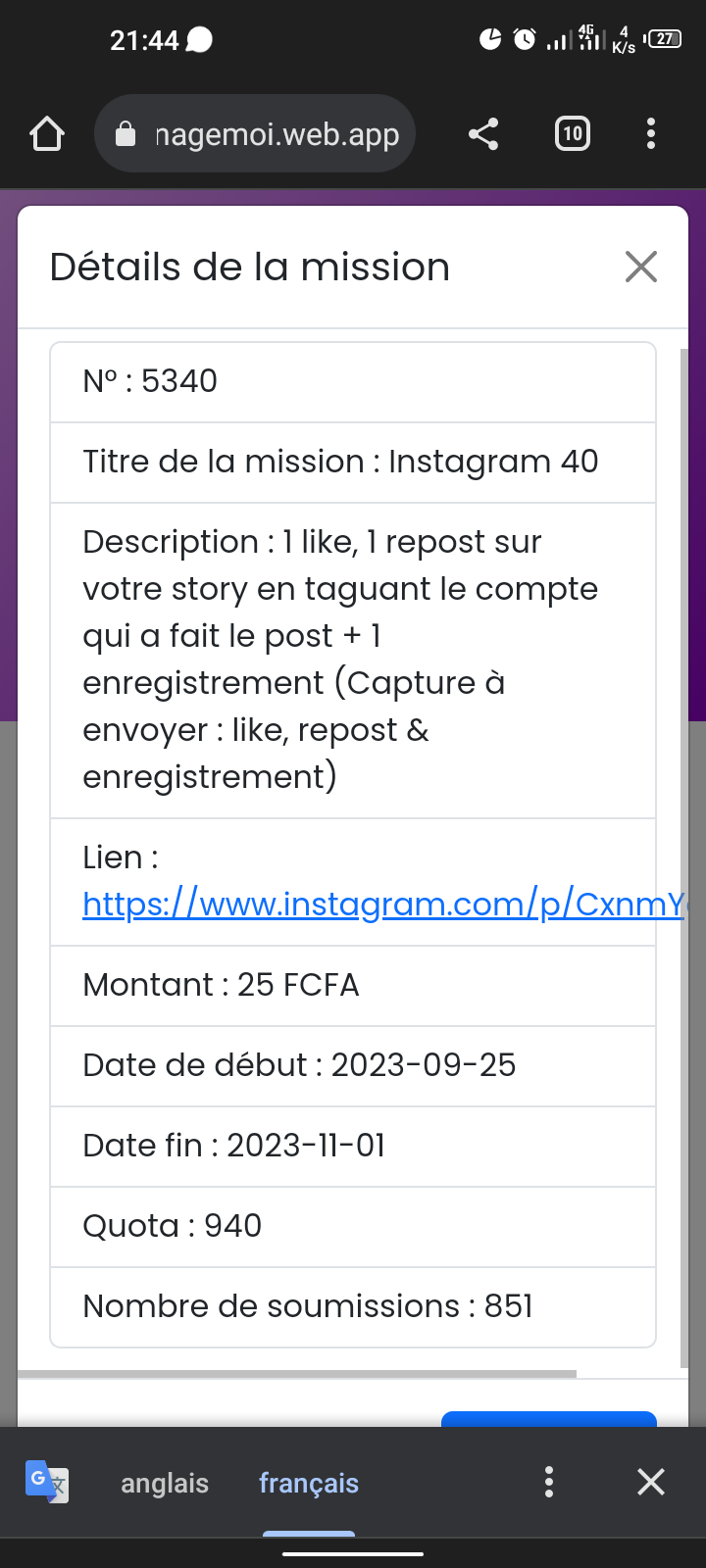Switch translation to anglais

tap(165, 1483)
